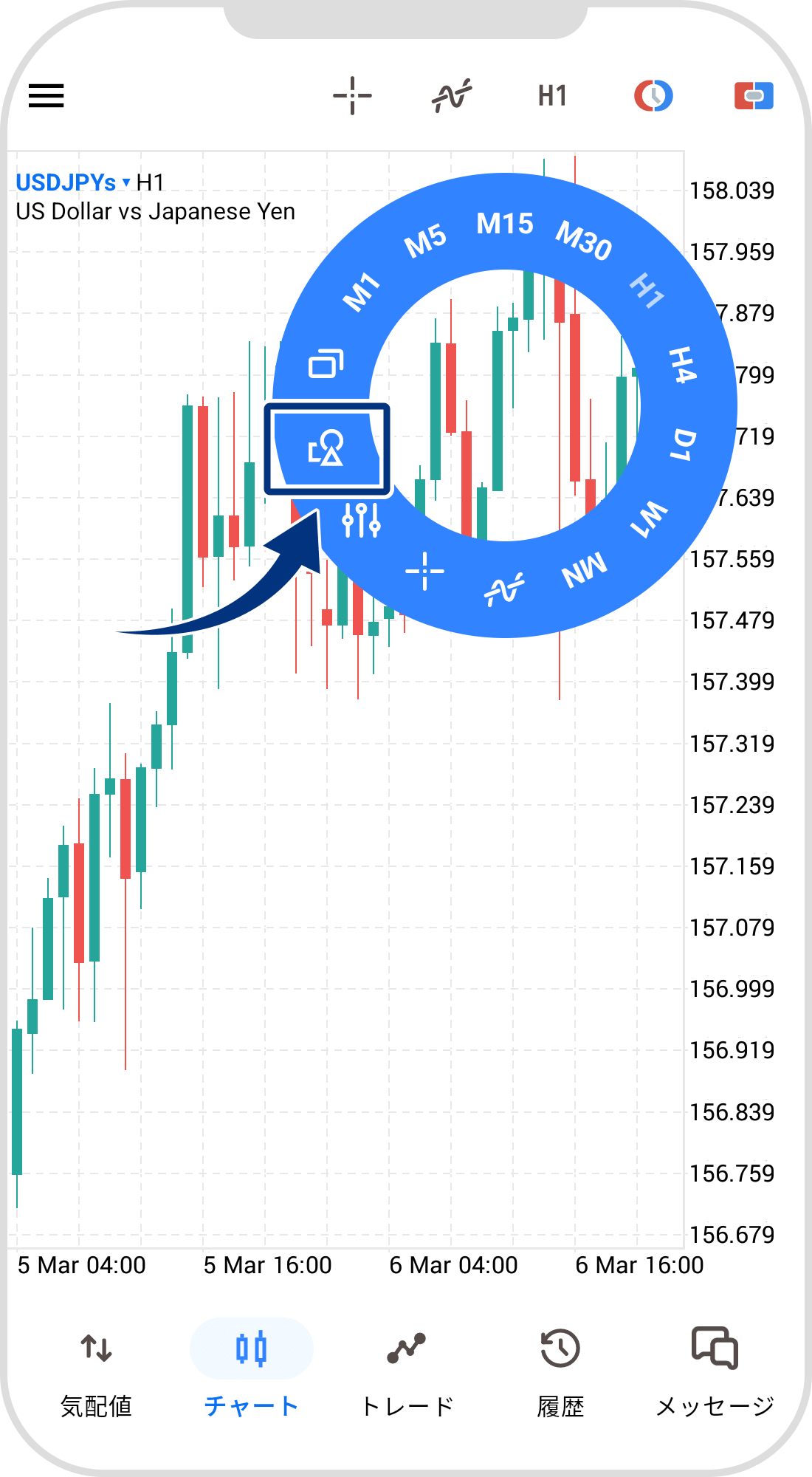Screen dimensions: 812x1477
Task: Switch to the トレード tab
Action: click(406, 1372)
